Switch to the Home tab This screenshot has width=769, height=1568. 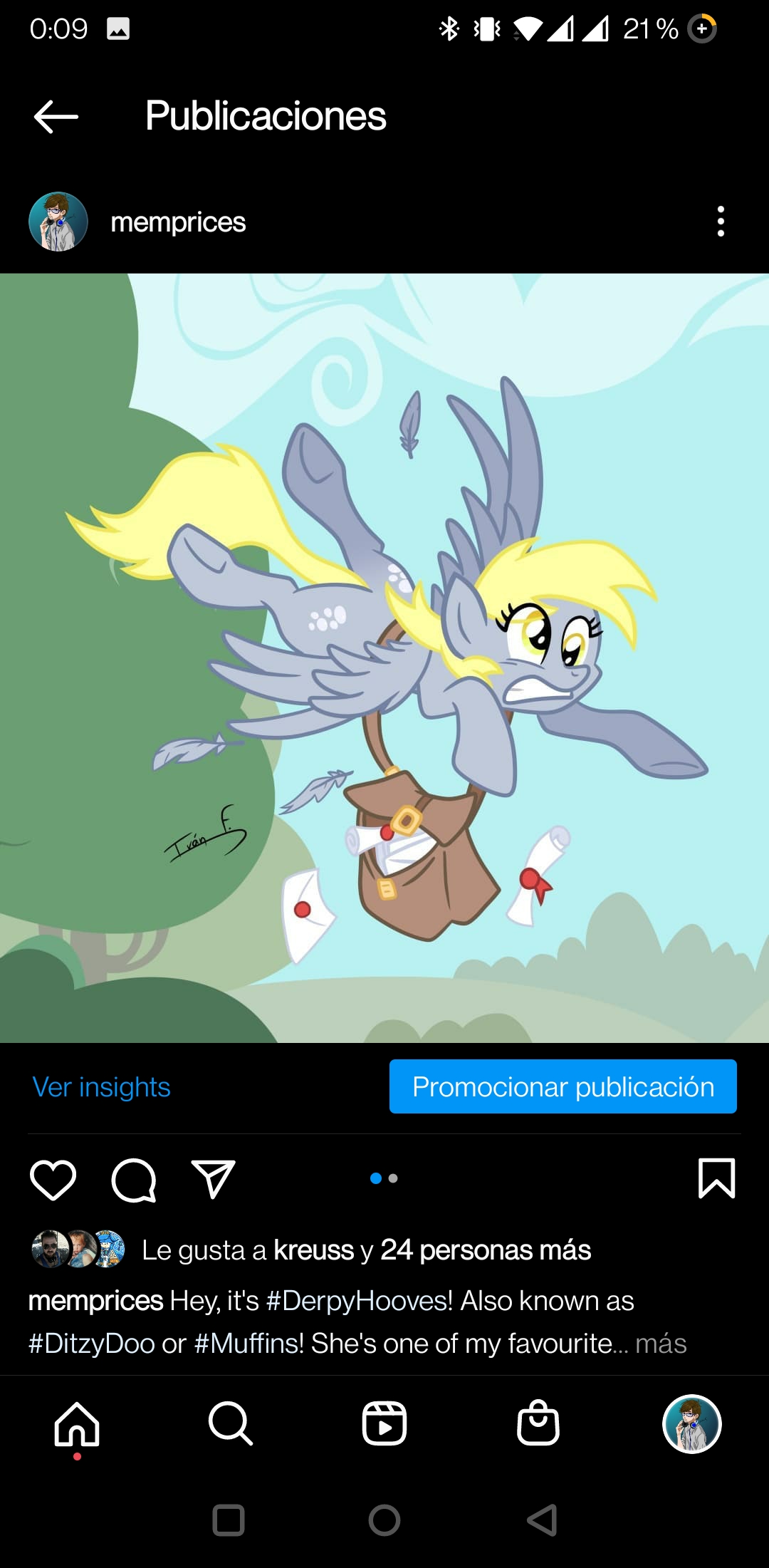pos(77,1425)
